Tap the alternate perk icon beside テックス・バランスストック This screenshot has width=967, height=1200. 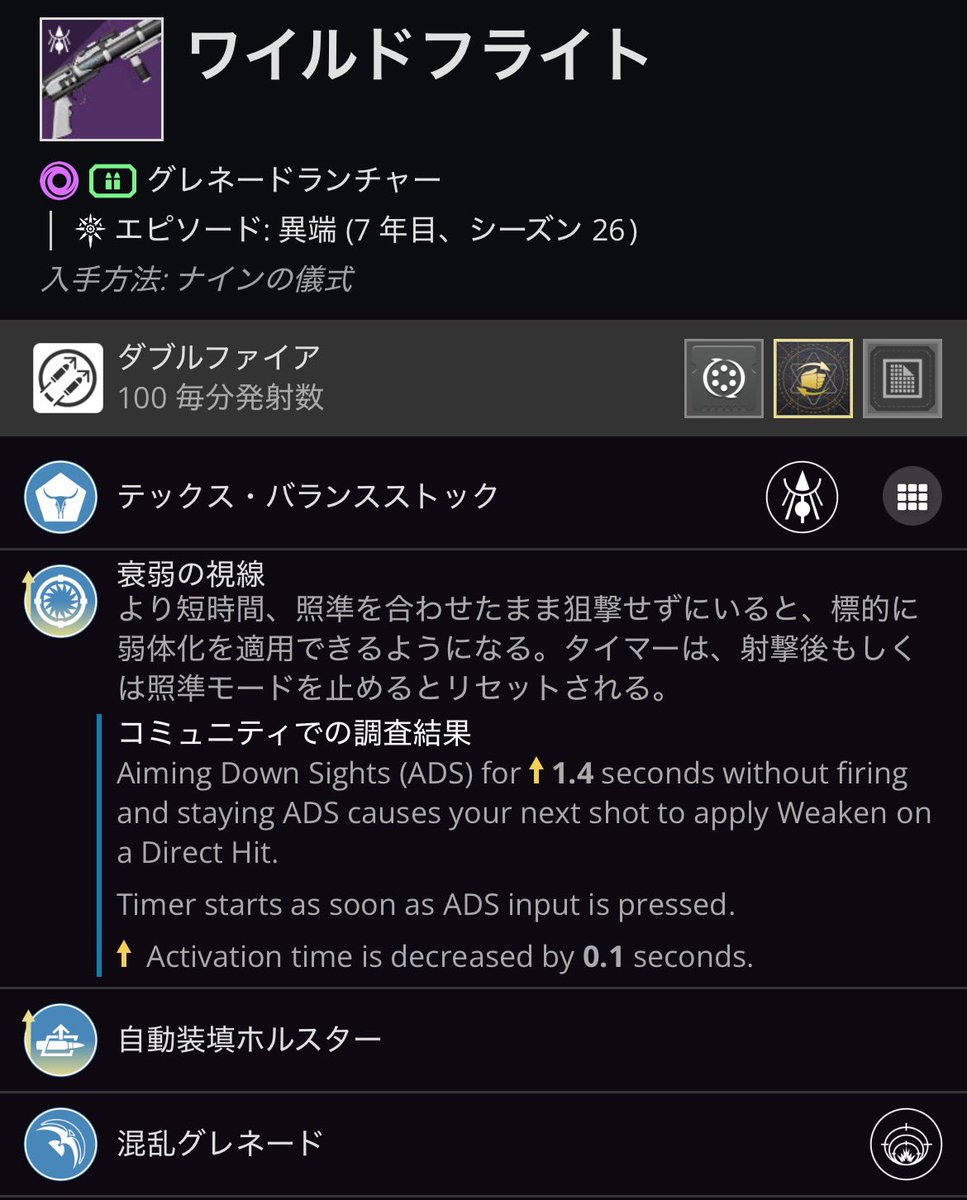[x=801, y=496]
